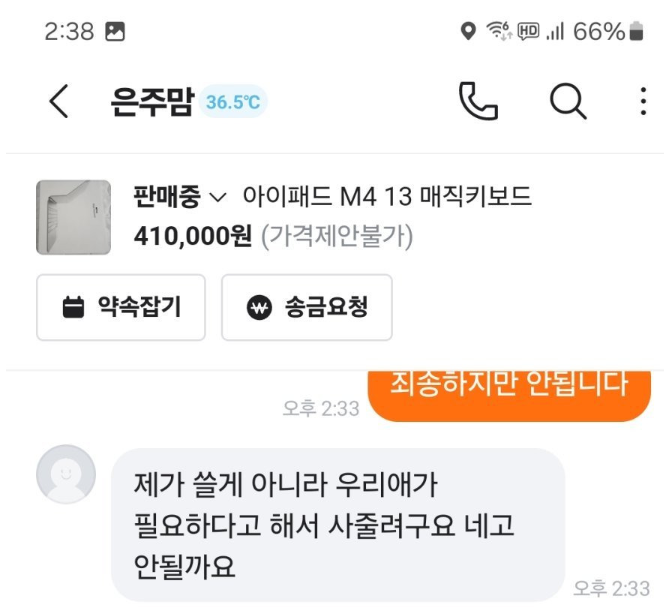Screen dimensions: 664x607
Task: Tap the 약속잡기 button
Action: click(121, 307)
